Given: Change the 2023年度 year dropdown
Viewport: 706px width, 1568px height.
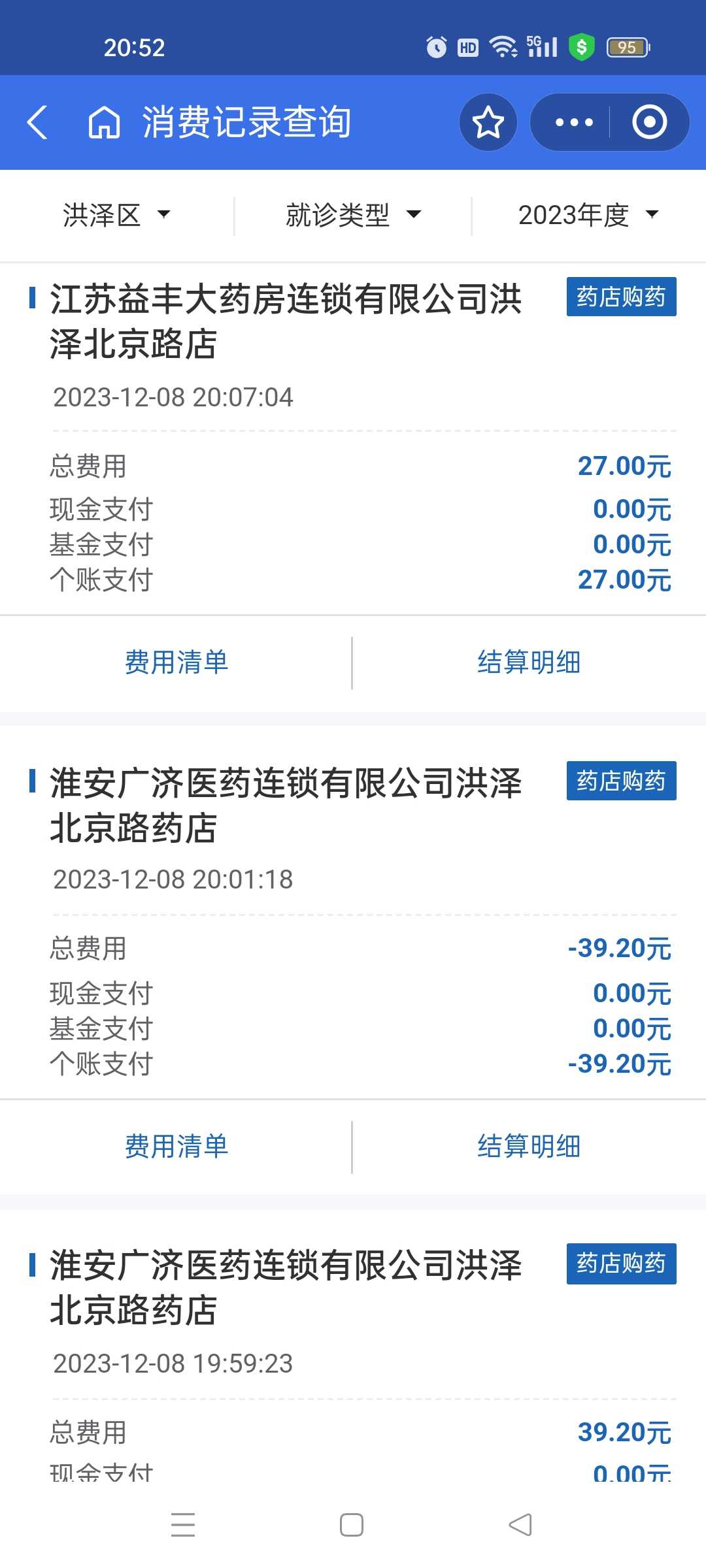Looking at the screenshot, I should click(x=588, y=215).
